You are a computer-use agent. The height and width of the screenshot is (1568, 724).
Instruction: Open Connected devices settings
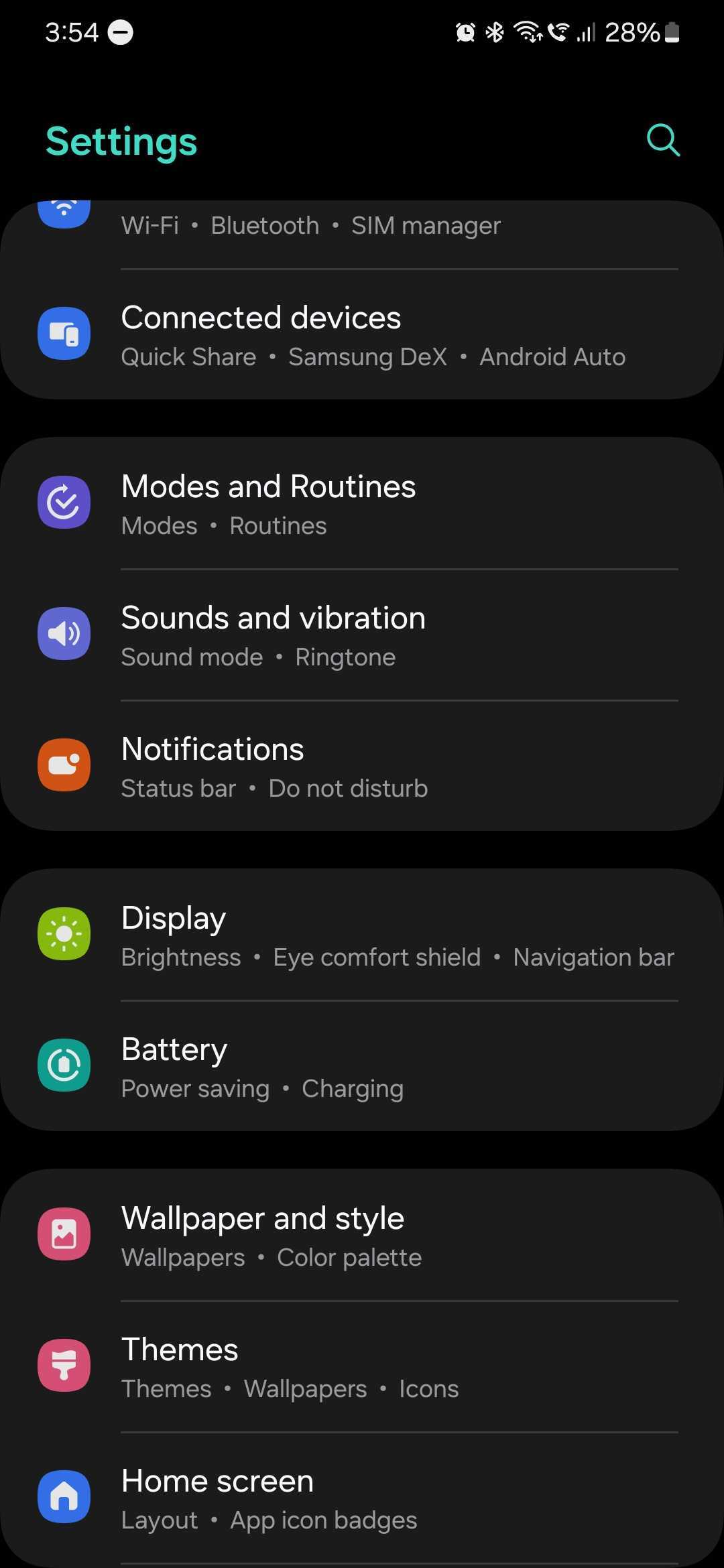(x=362, y=335)
